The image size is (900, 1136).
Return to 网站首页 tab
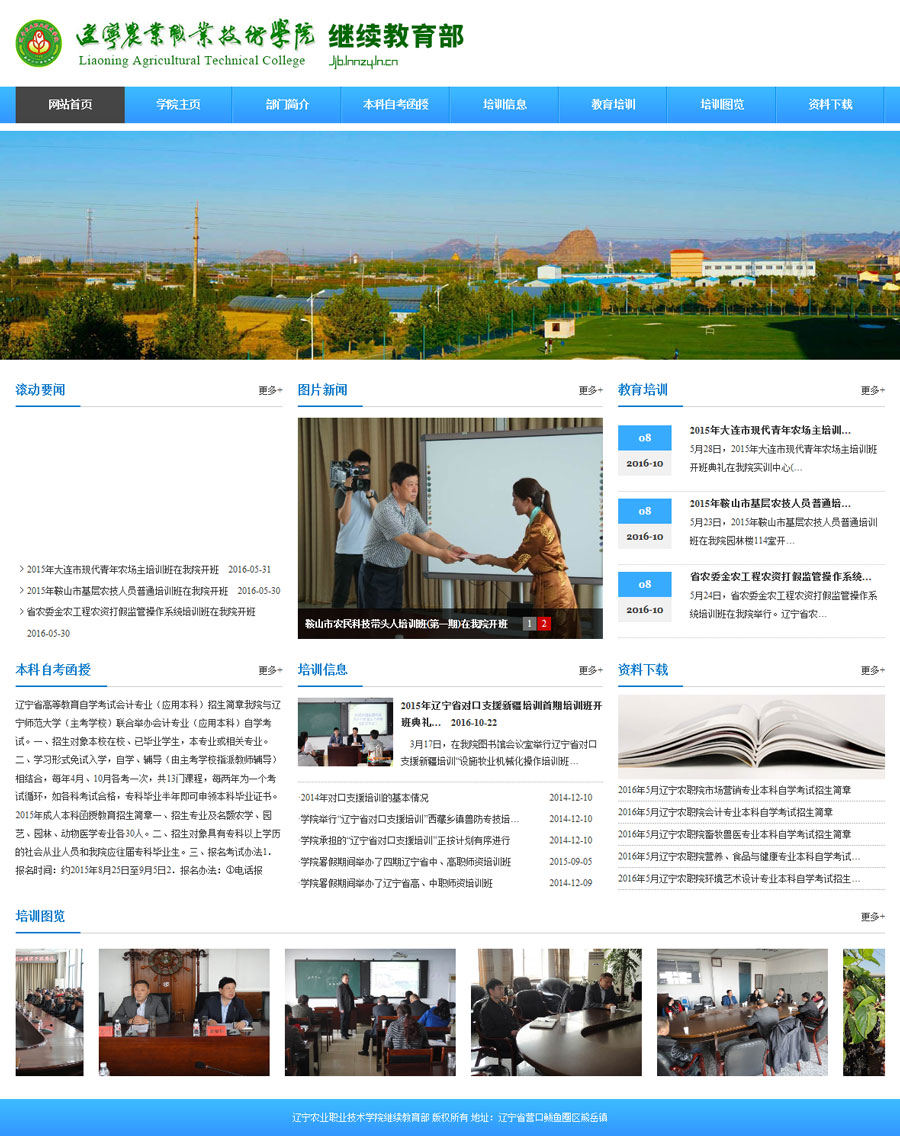tap(70, 104)
